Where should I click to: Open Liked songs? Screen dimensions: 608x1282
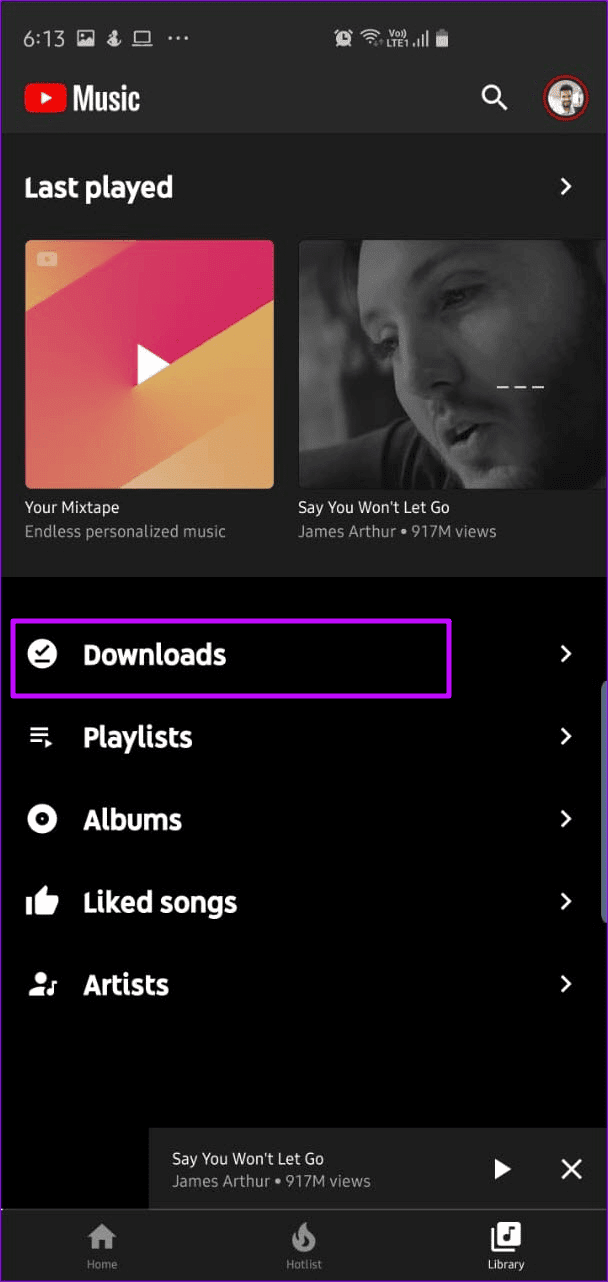[304, 903]
